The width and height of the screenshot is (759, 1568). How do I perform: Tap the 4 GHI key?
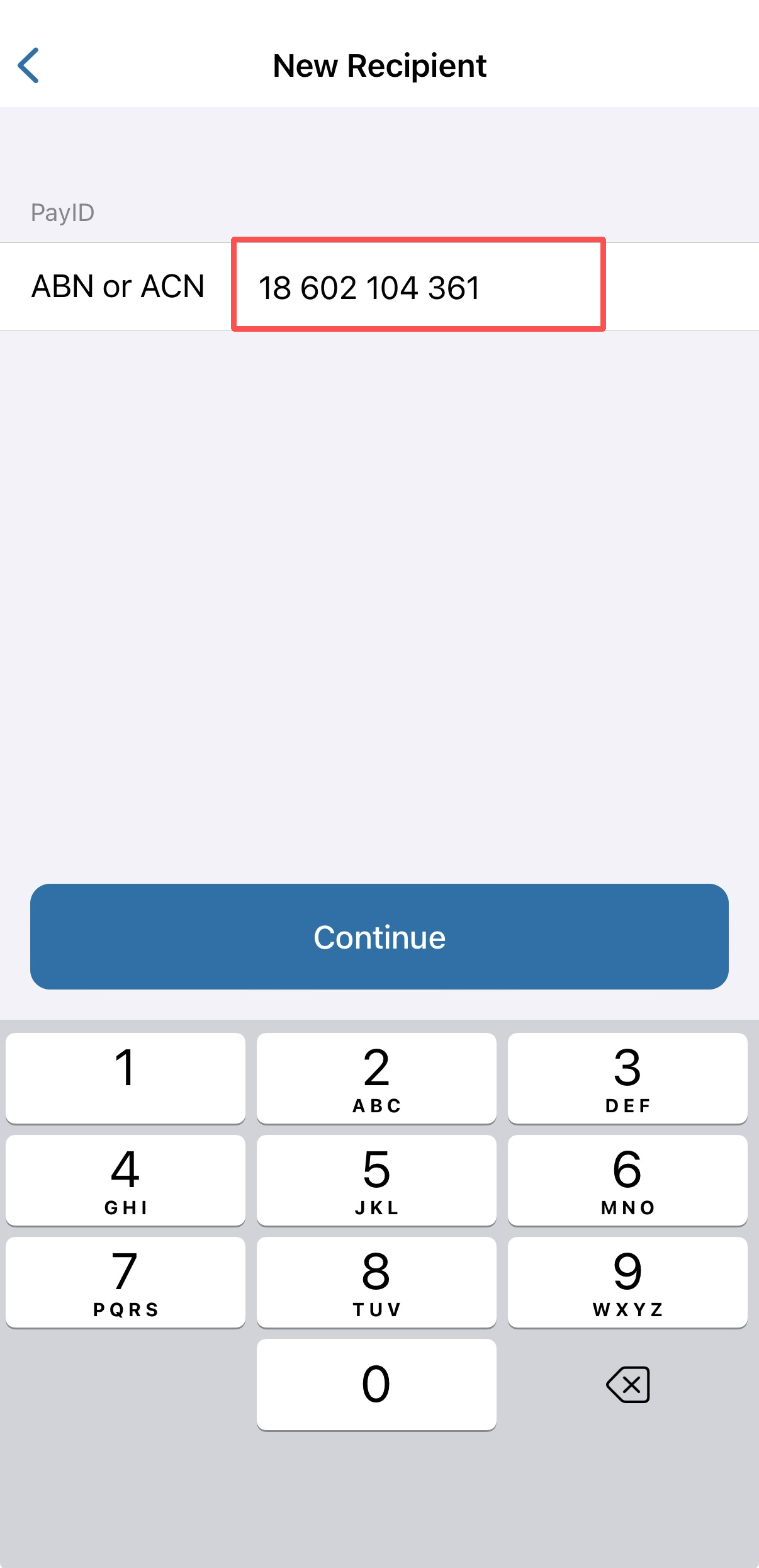[x=125, y=1180]
